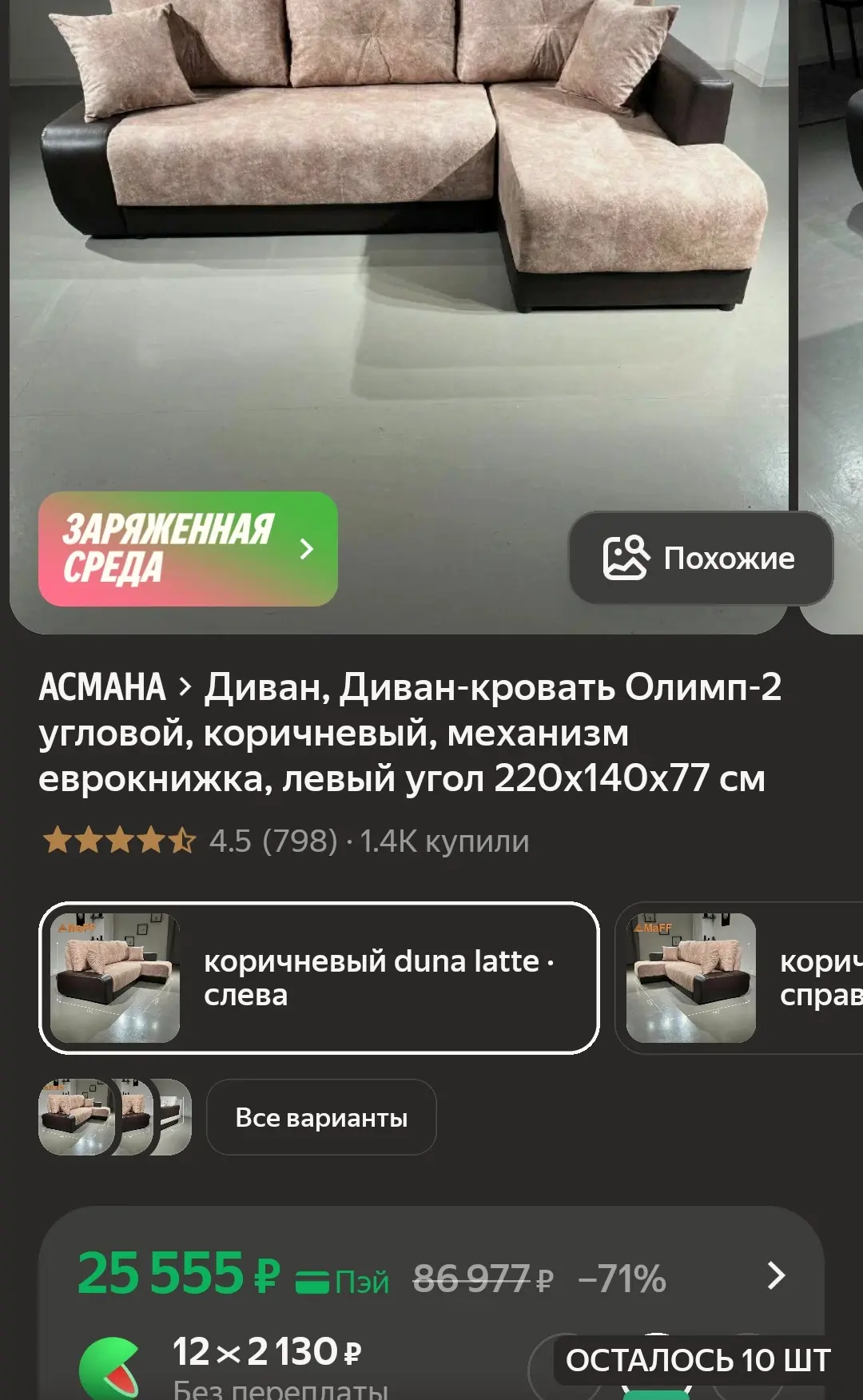Open the variant photos preview thumbnails
The image size is (863, 1400).
click(x=115, y=1117)
